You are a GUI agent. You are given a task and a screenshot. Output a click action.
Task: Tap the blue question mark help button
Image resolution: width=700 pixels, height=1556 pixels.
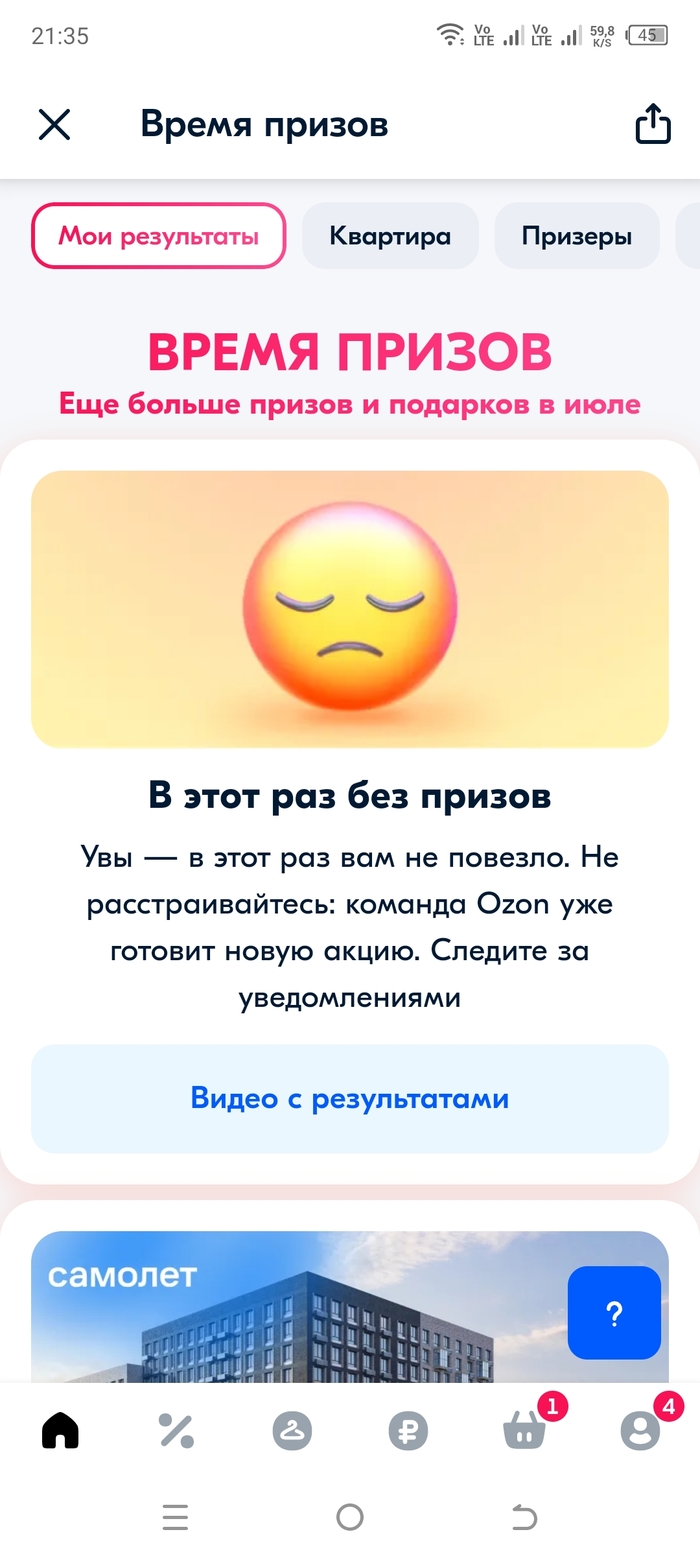[x=614, y=1313]
